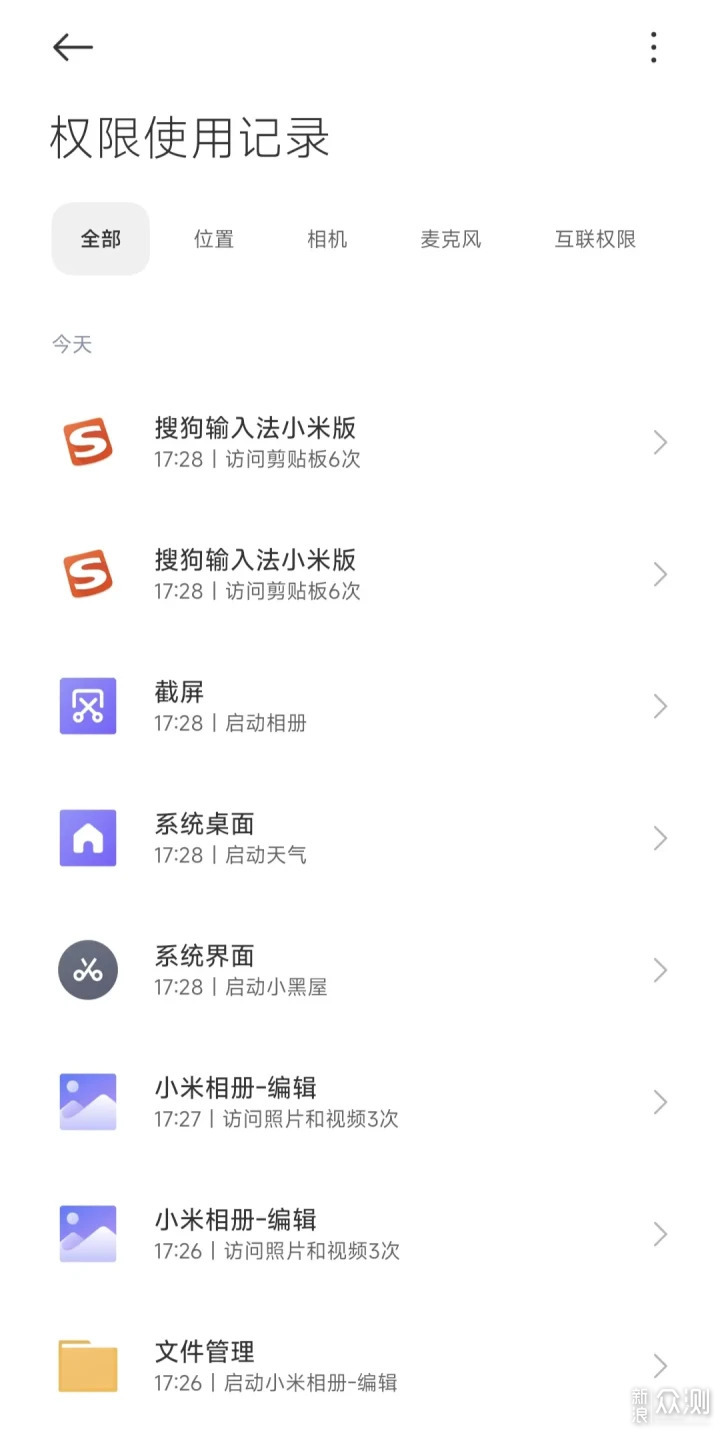Screen dimensions: 720x1433
Task: Show 麦克风 permission records
Action: click(x=451, y=239)
